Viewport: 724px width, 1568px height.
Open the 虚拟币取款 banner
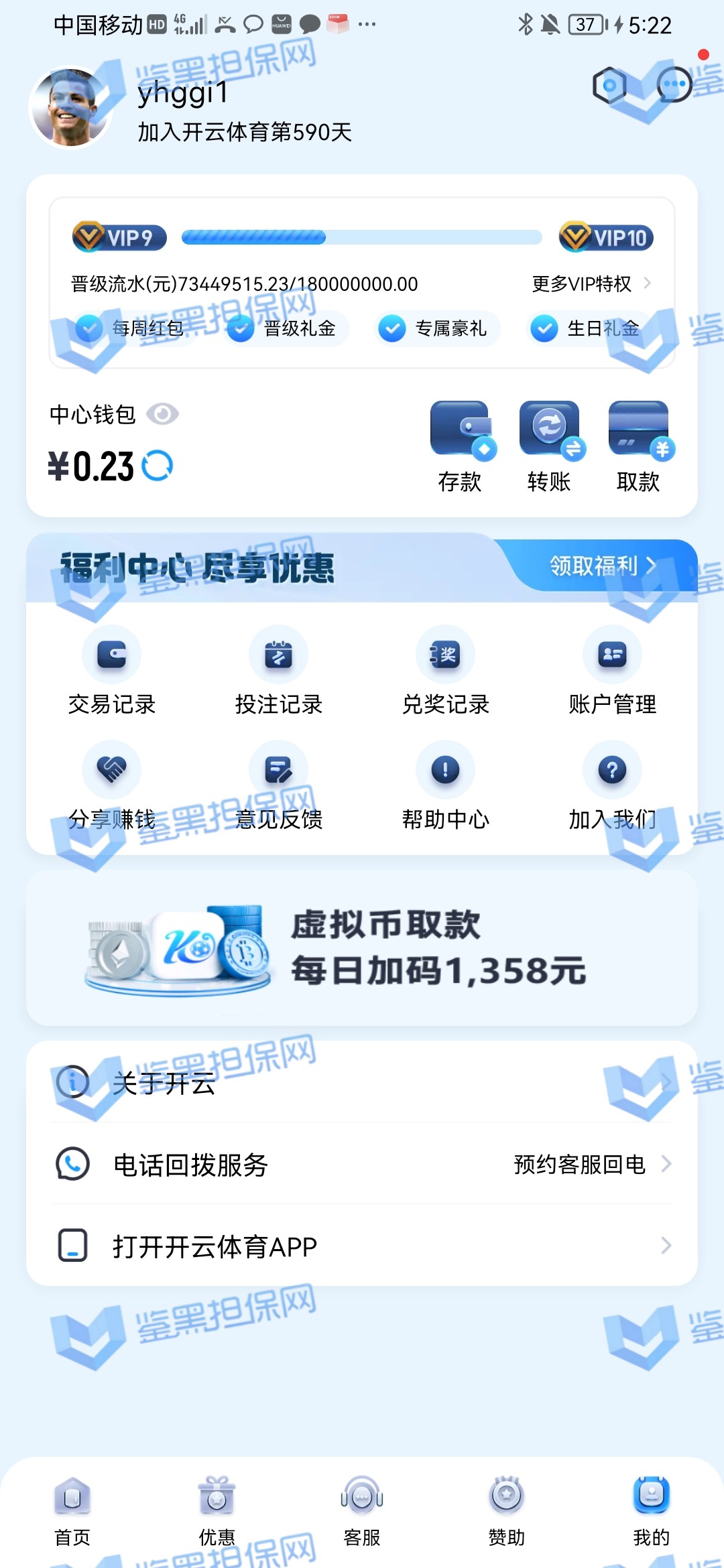click(362, 948)
